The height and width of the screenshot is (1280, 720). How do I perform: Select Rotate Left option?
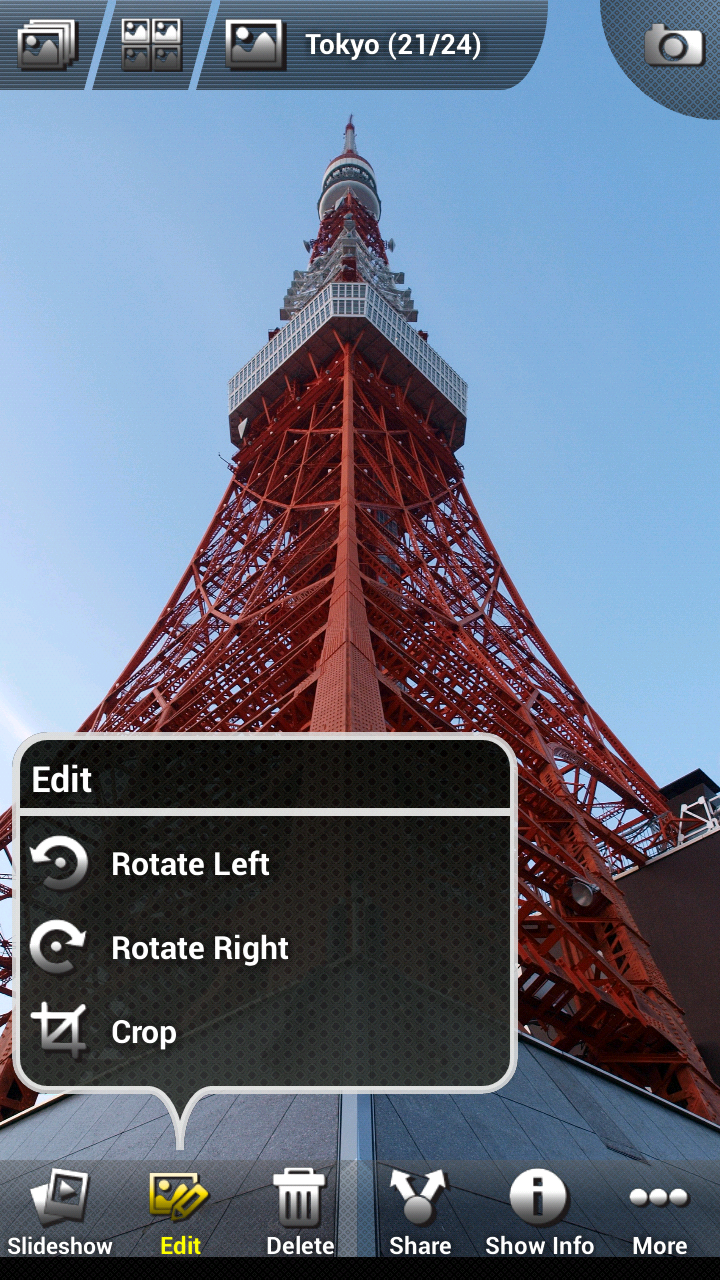pos(190,864)
